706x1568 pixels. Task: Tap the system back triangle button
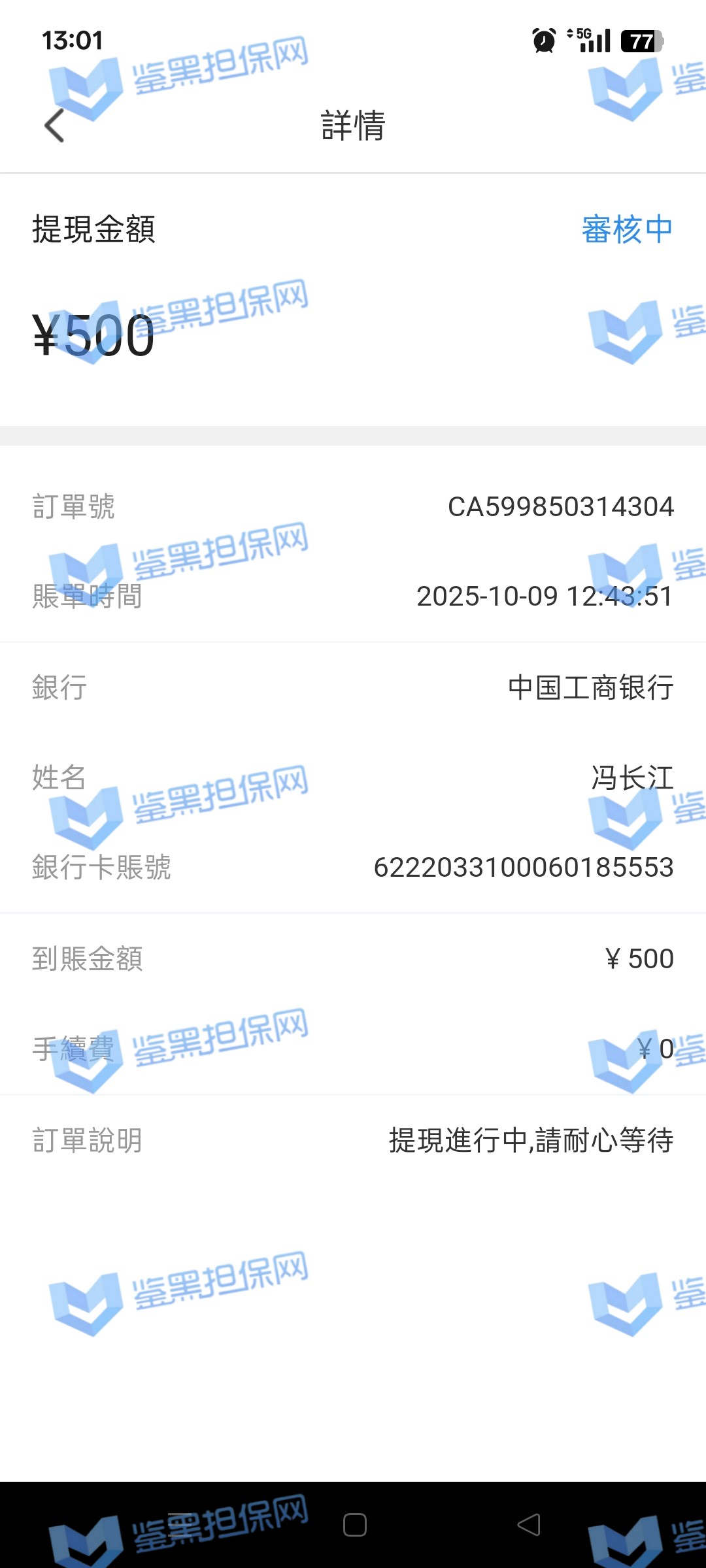(528, 1525)
